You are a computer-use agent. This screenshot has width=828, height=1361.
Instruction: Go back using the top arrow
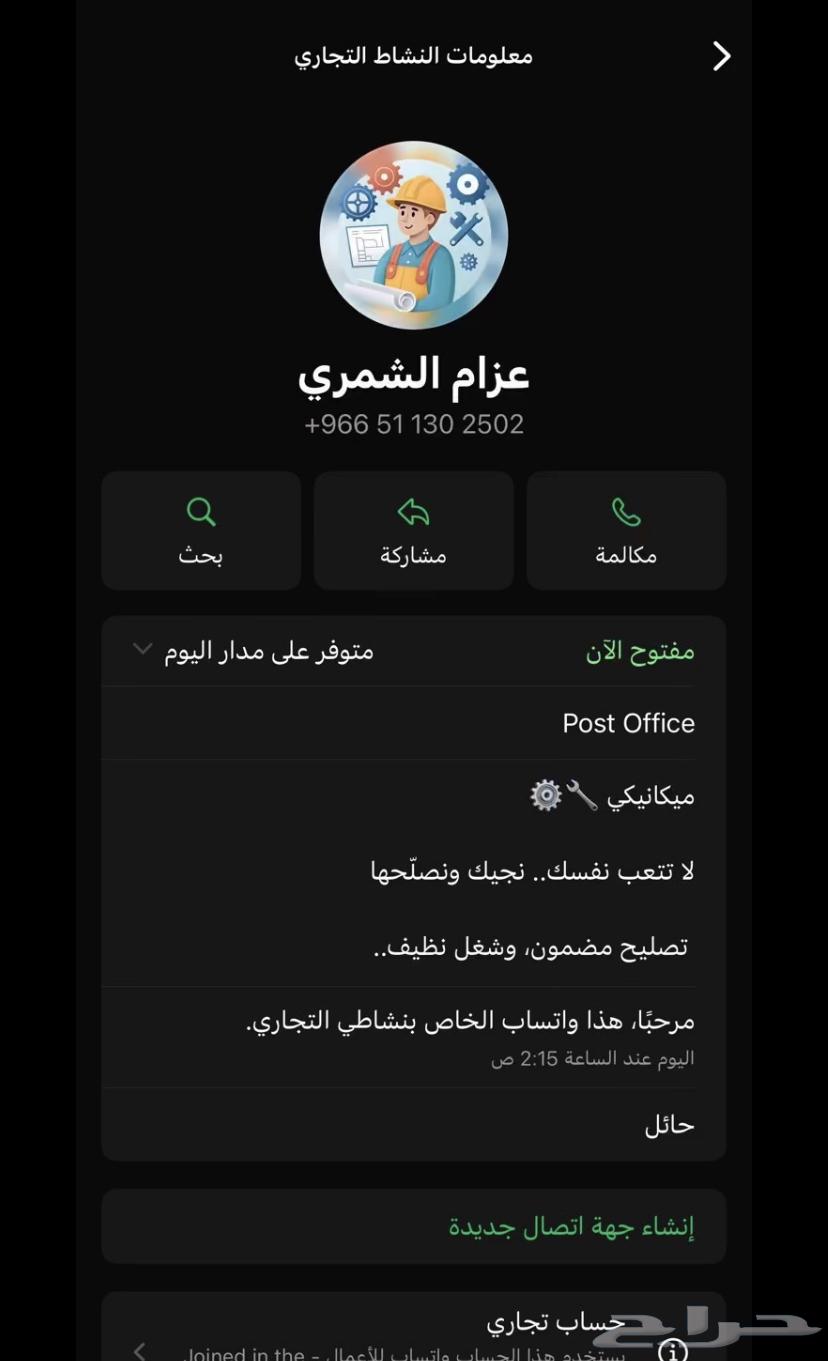coord(721,56)
